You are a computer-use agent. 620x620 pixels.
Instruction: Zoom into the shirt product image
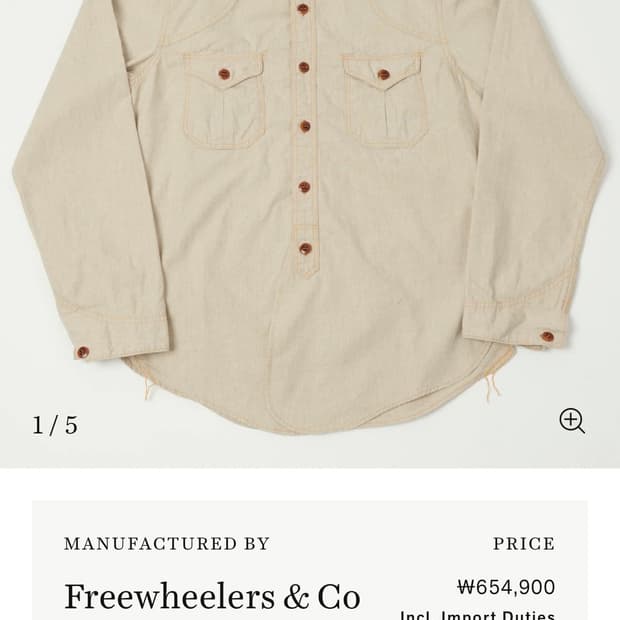tap(572, 421)
